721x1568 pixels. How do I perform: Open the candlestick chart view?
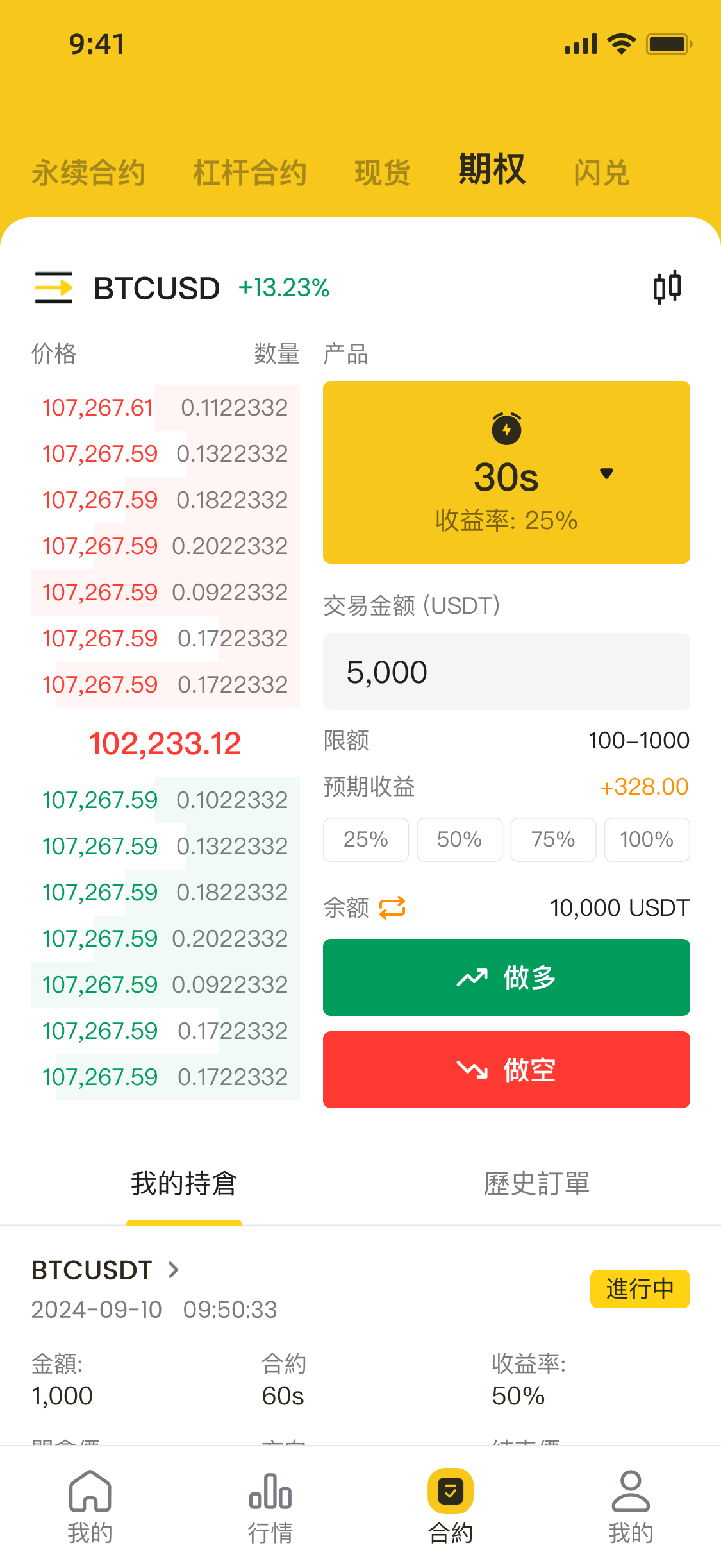pos(667,287)
